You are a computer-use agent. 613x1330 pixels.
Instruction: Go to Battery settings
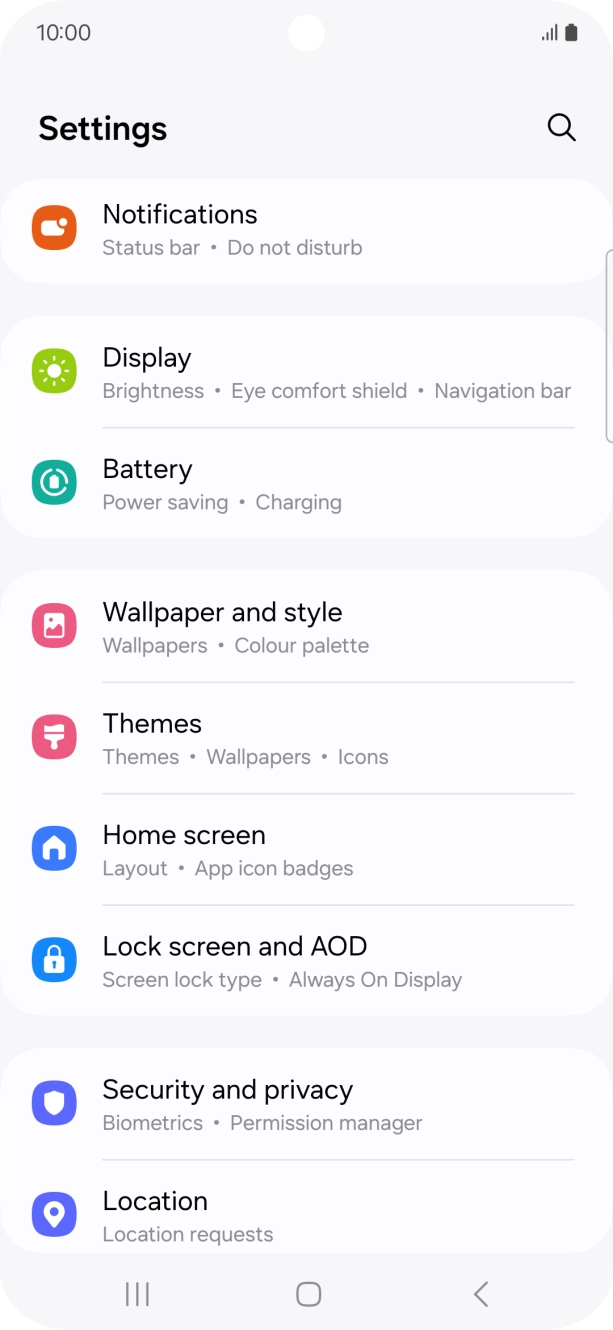[306, 484]
